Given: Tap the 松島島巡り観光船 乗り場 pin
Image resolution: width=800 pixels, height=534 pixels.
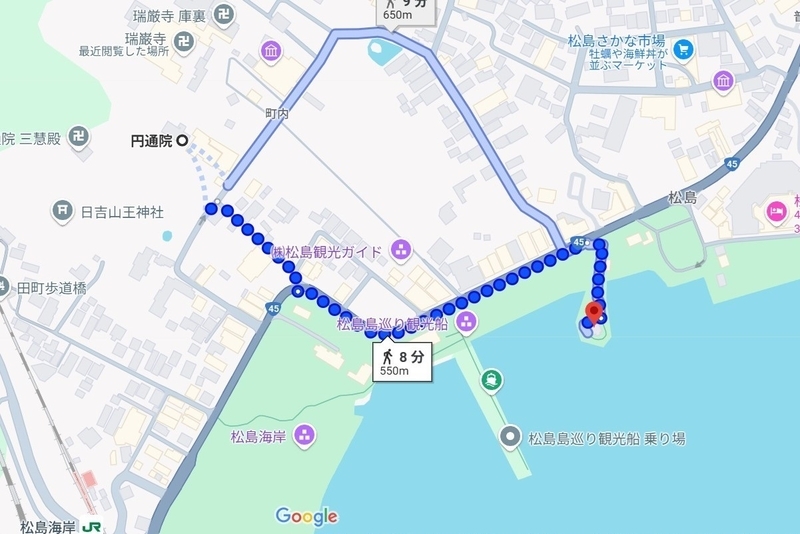Looking at the screenshot, I should point(511,437).
